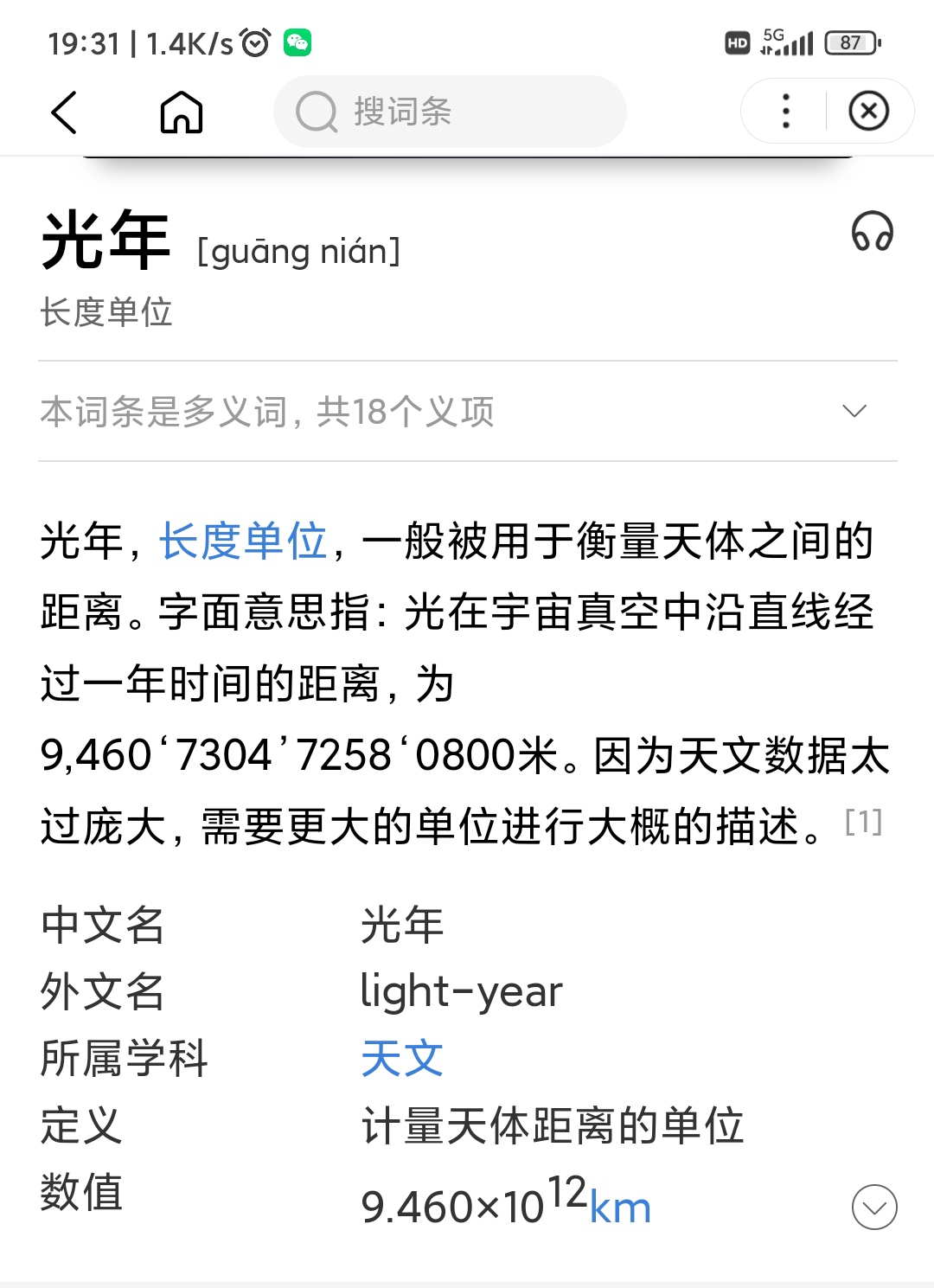Open the 天文 subject link

(x=402, y=1058)
